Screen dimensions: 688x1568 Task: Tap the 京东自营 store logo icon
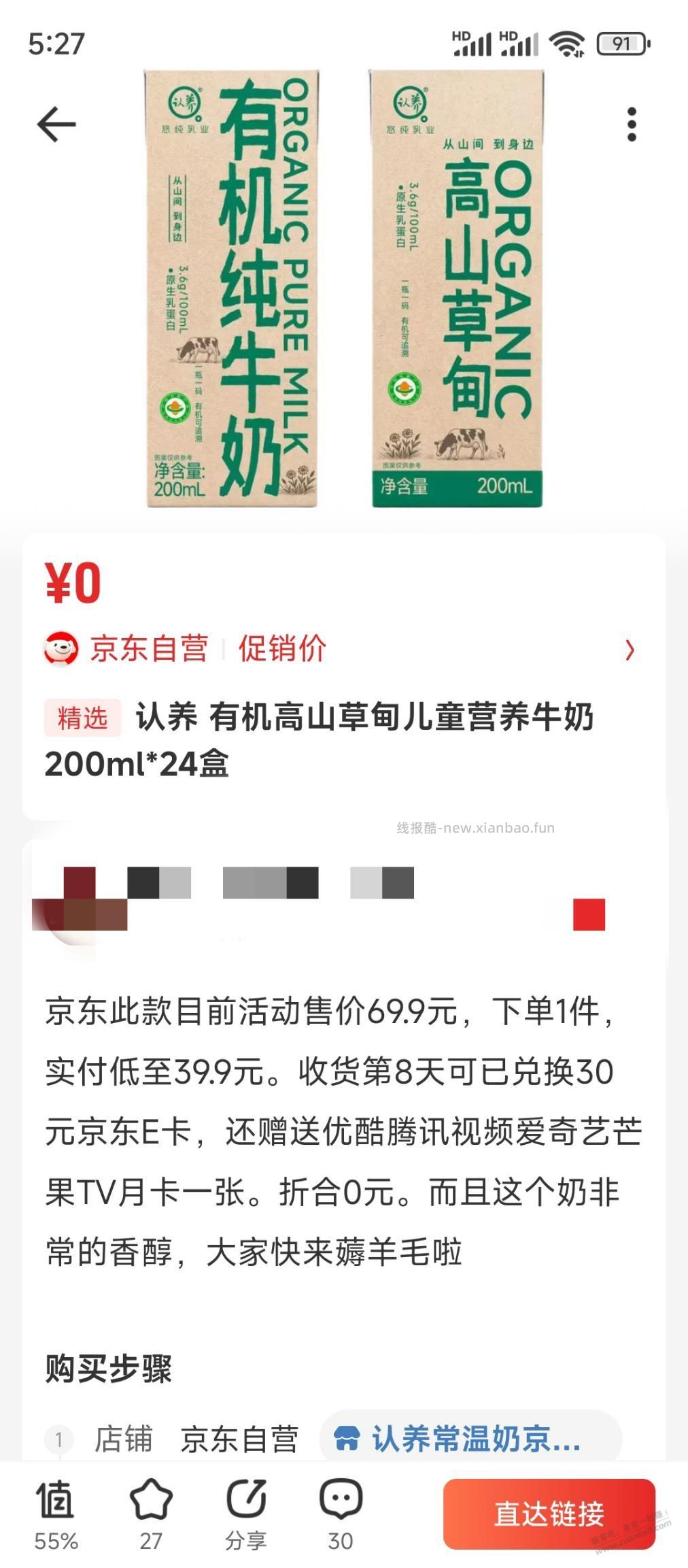[60, 649]
